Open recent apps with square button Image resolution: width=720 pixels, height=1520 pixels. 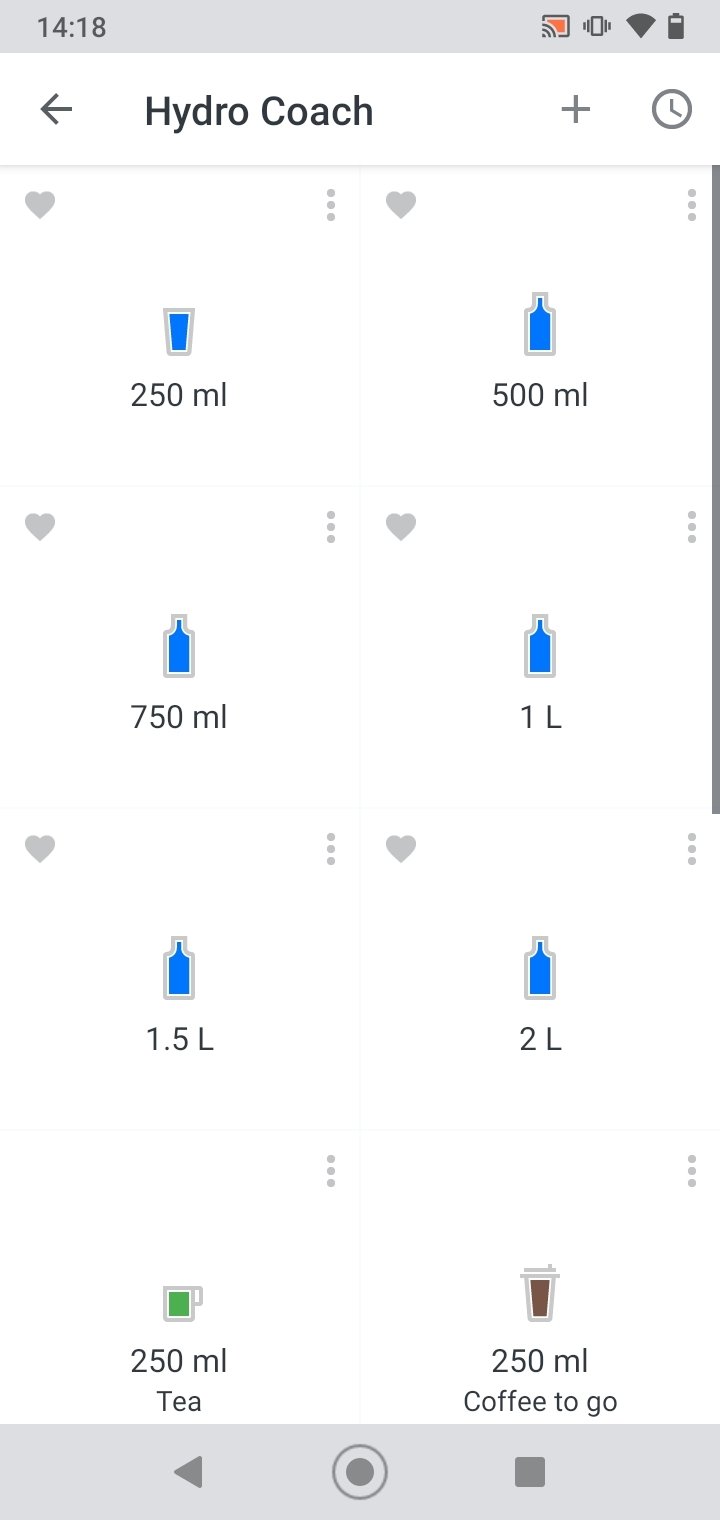pyautogui.click(x=529, y=1472)
